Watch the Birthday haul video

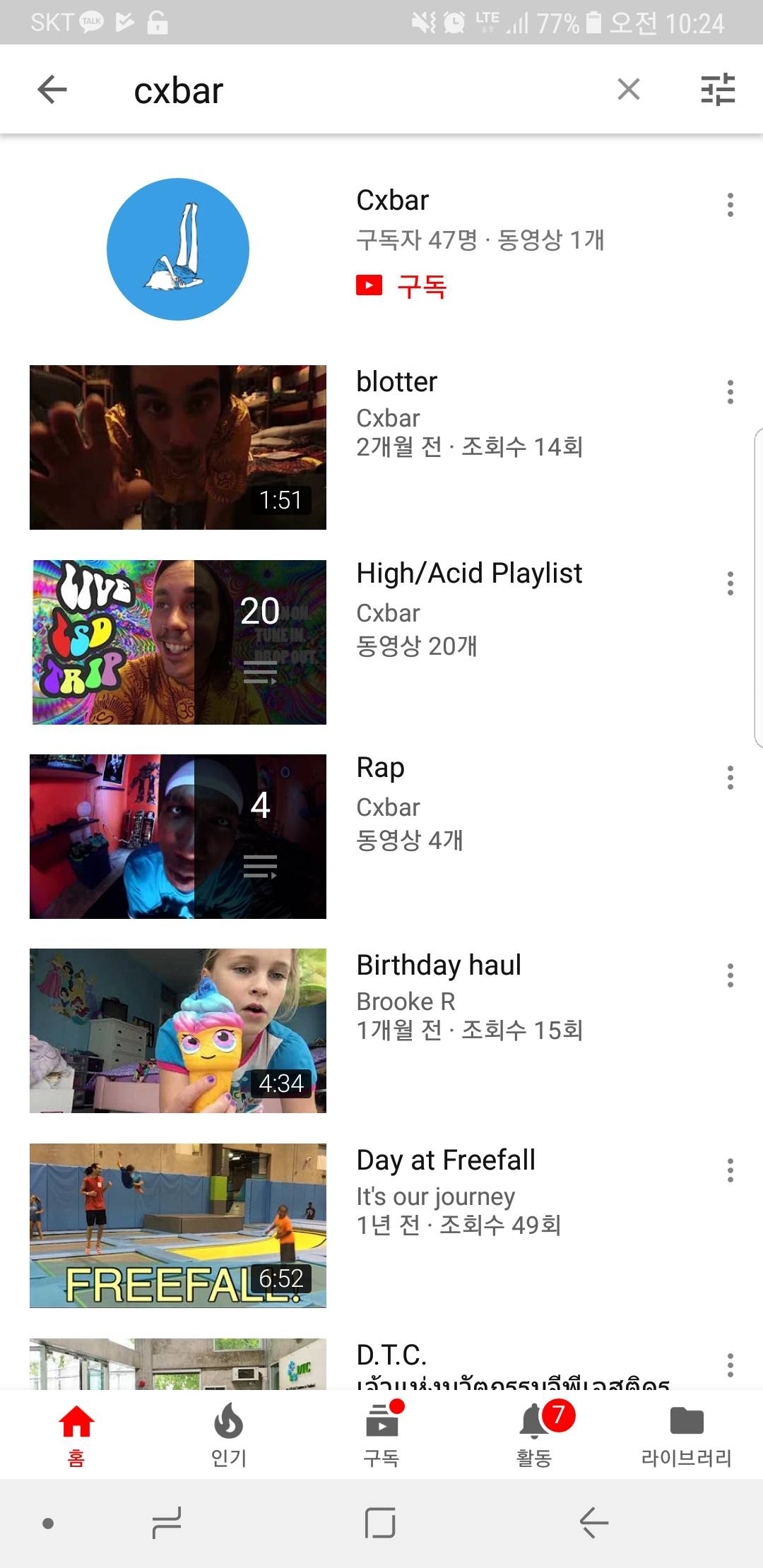[178, 1031]
